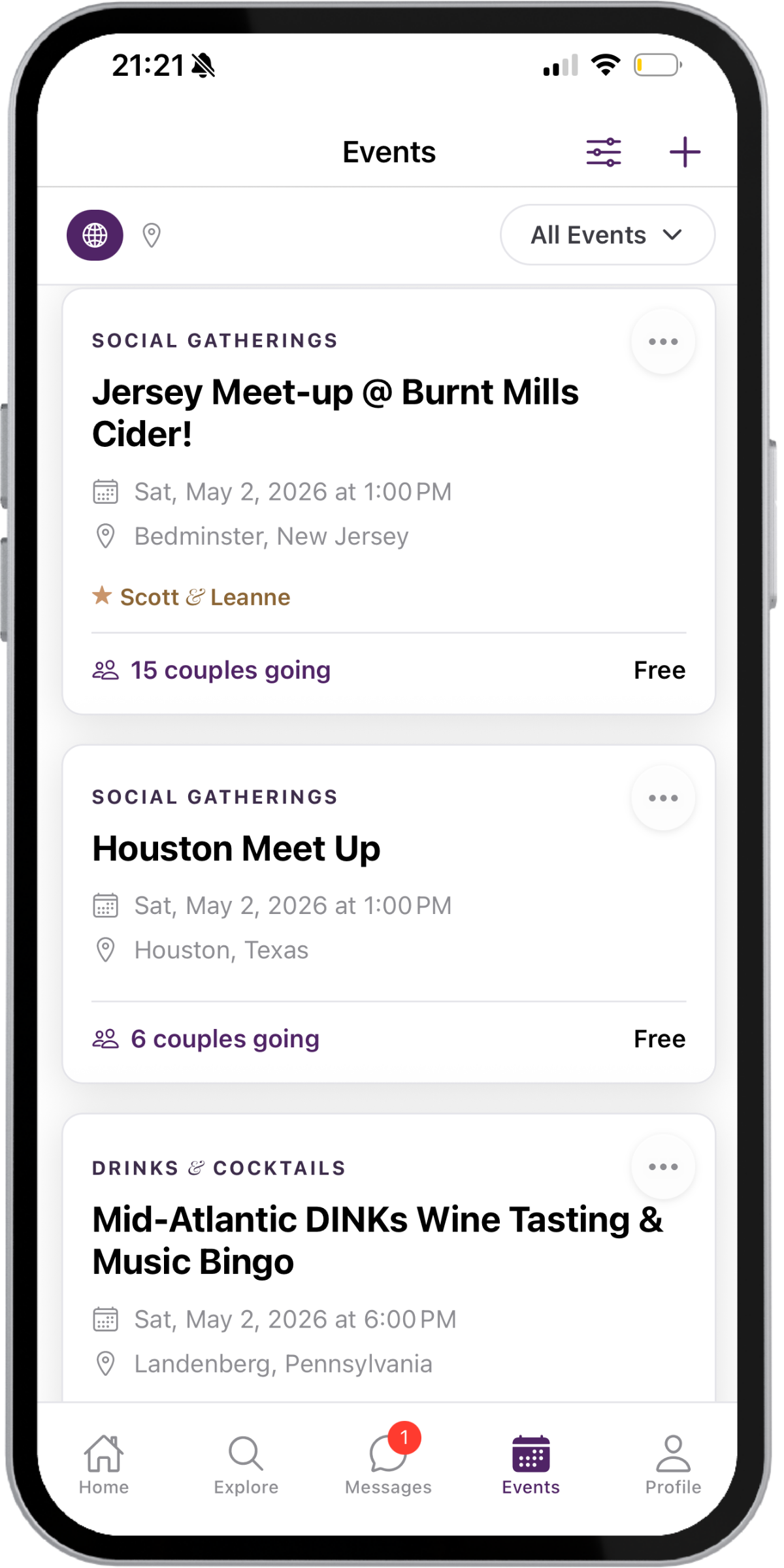
Task: Tap Scott & Leanne host link
Action: coord(191,596)
